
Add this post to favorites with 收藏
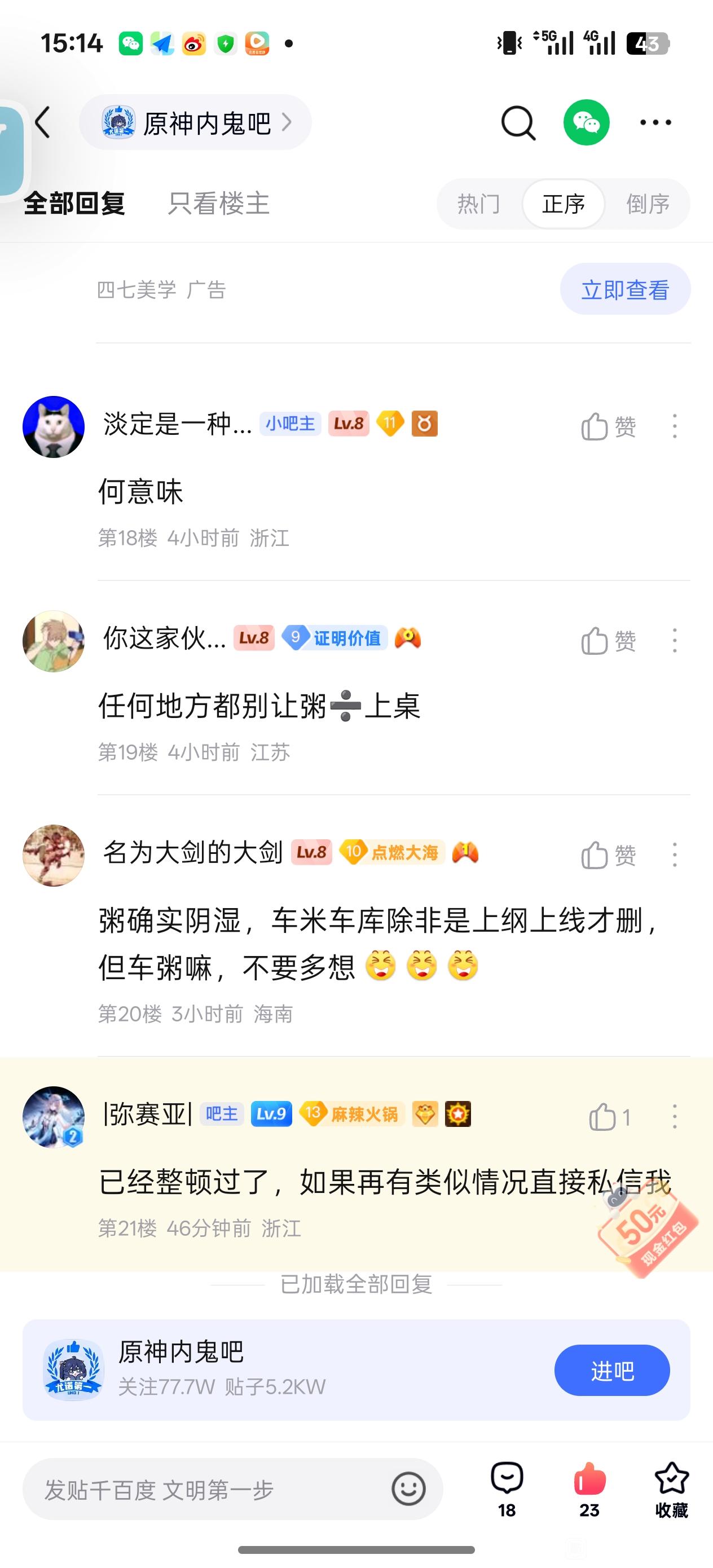(672, 1490)
